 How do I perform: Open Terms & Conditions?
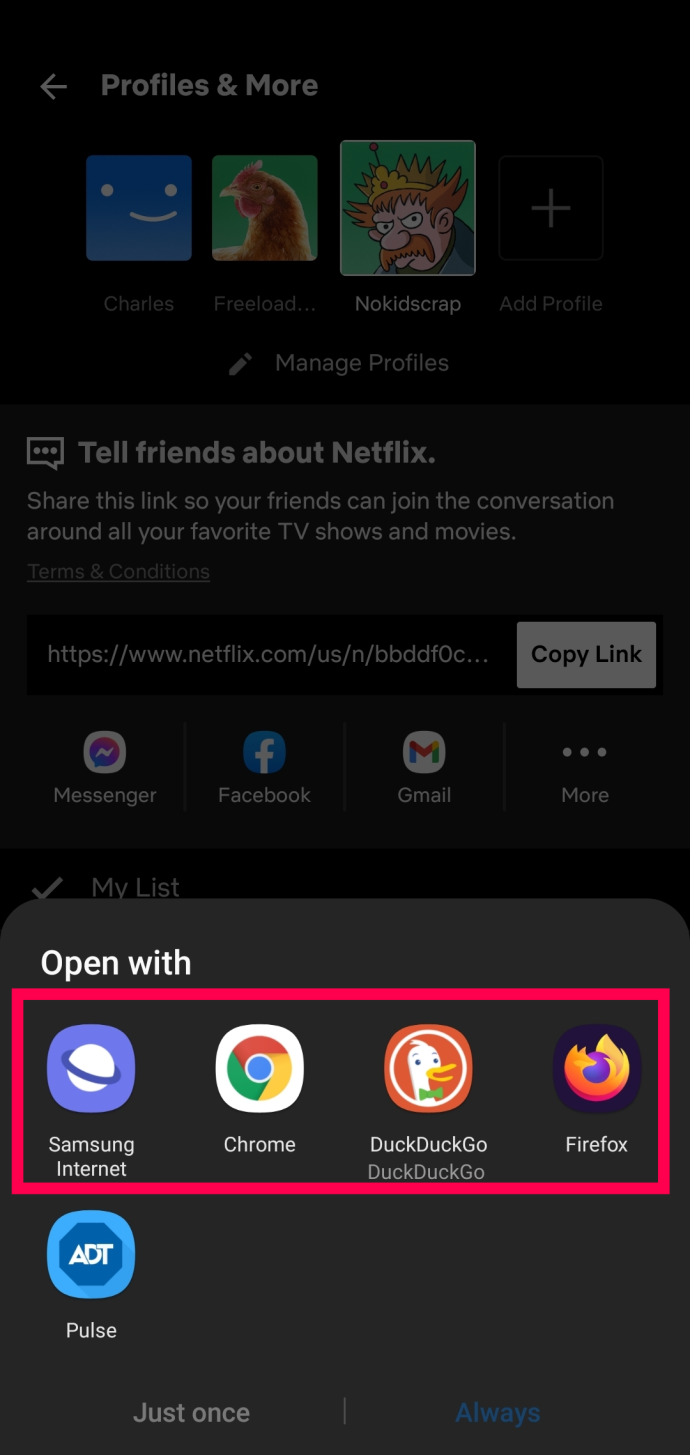click(x=118, y=572)
